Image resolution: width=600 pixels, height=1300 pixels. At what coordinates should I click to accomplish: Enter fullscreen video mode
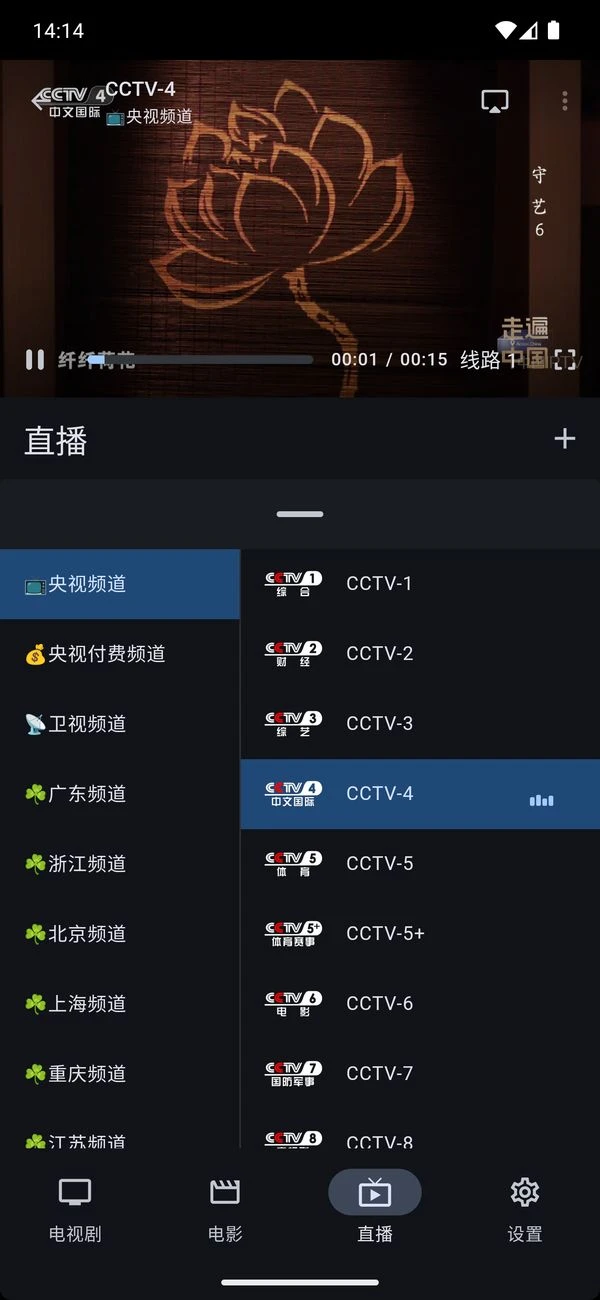565,360
